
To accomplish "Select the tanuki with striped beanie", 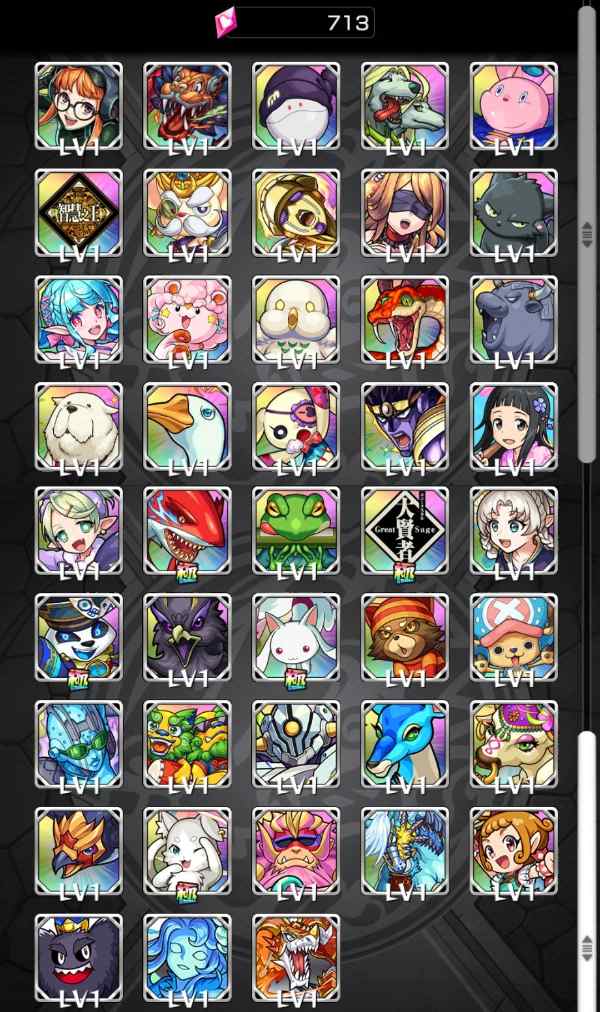I will 405,637.
